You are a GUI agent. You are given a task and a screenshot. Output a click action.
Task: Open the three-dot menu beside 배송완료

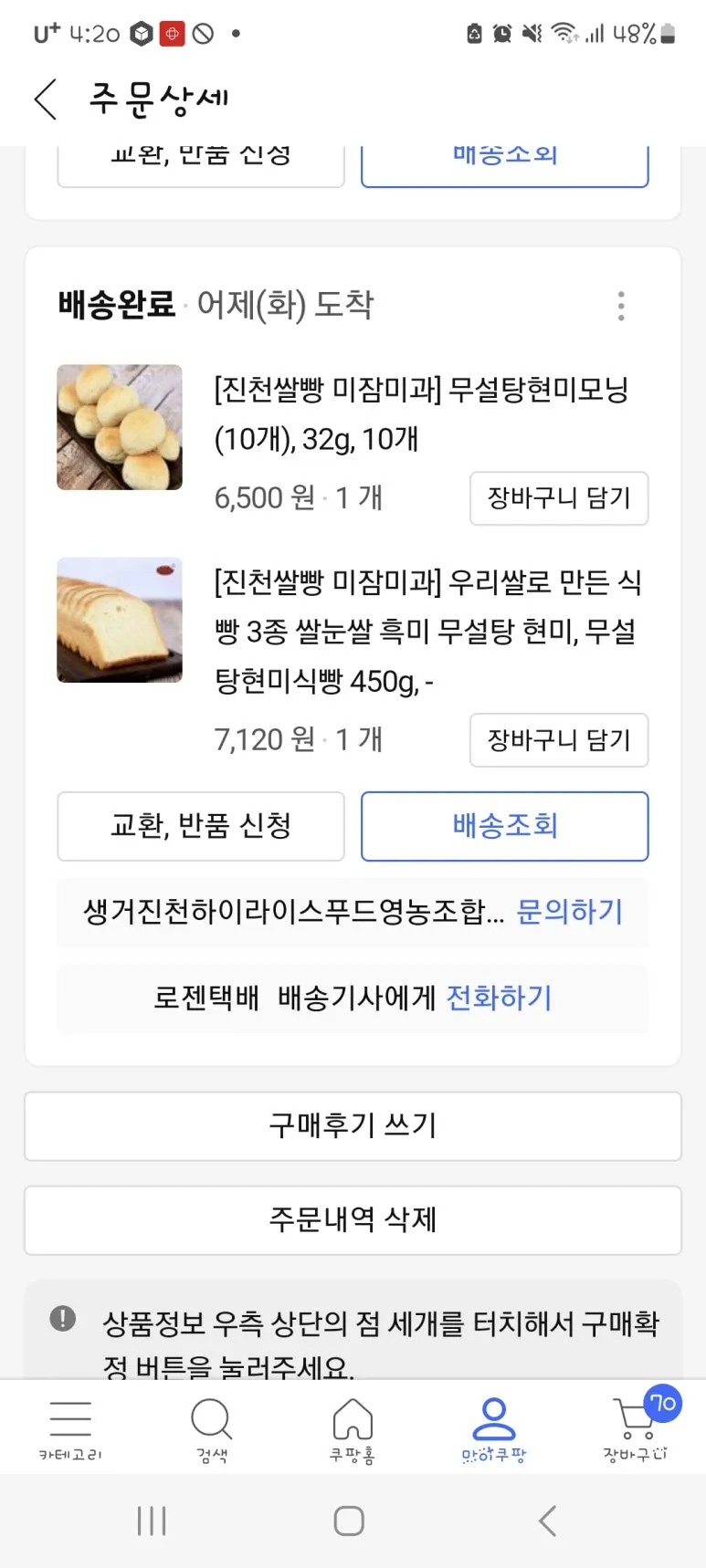click(x=621, y=306)
